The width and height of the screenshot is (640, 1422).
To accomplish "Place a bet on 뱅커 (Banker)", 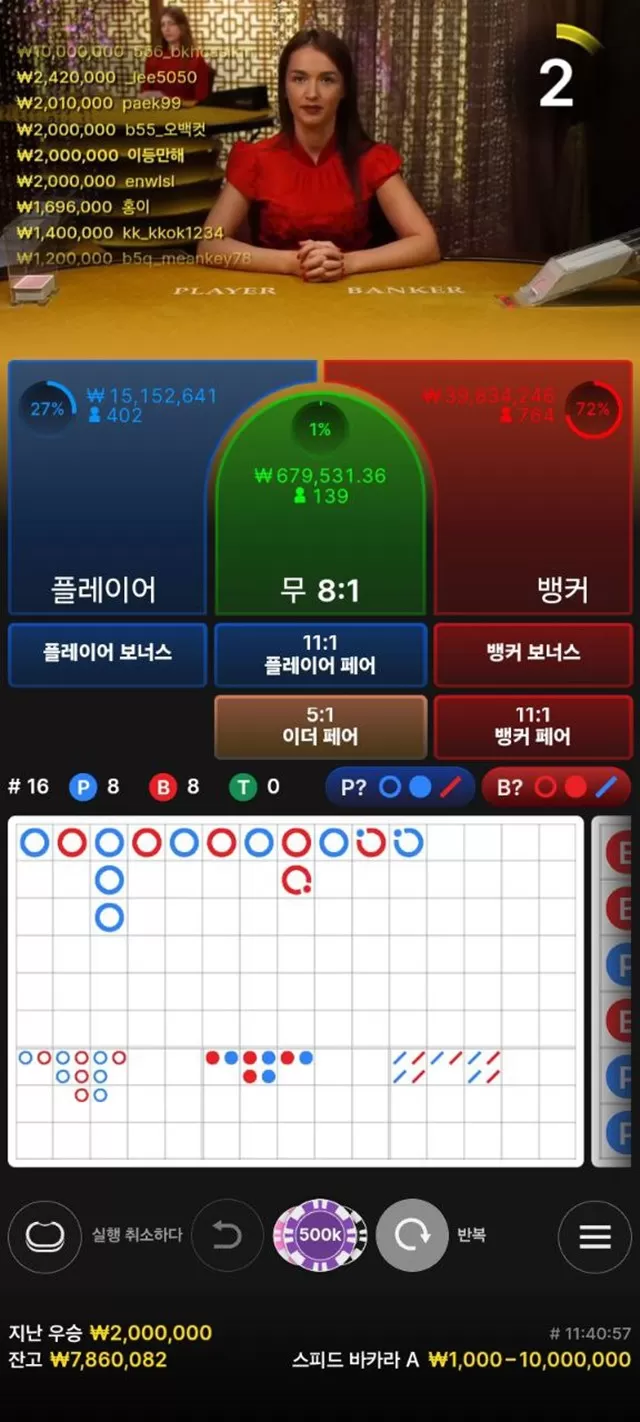I will pos(533,488).
